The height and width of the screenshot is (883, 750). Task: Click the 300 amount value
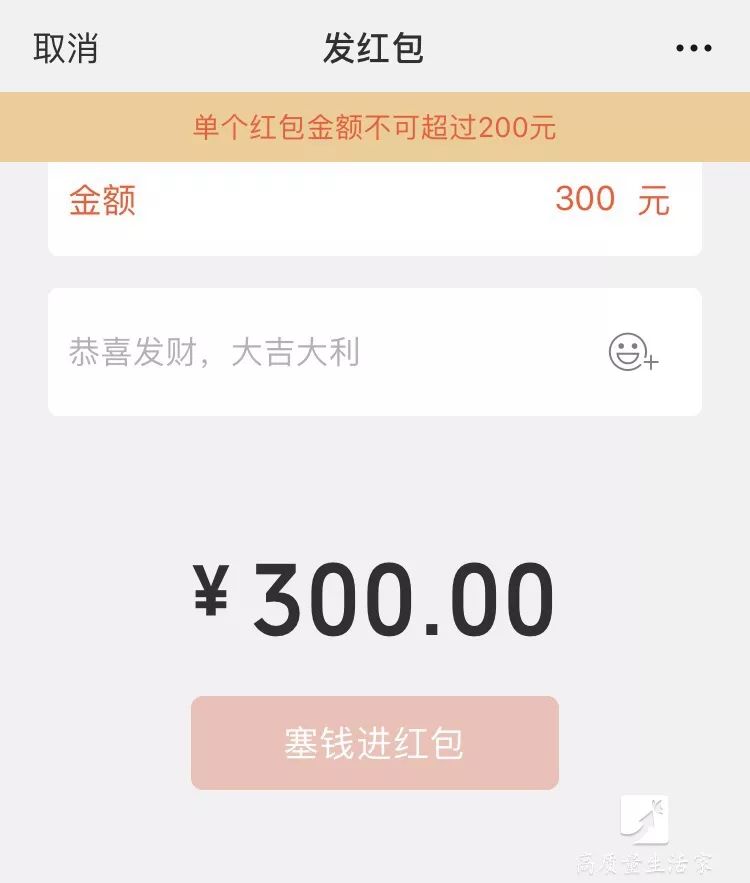[585, 201]
